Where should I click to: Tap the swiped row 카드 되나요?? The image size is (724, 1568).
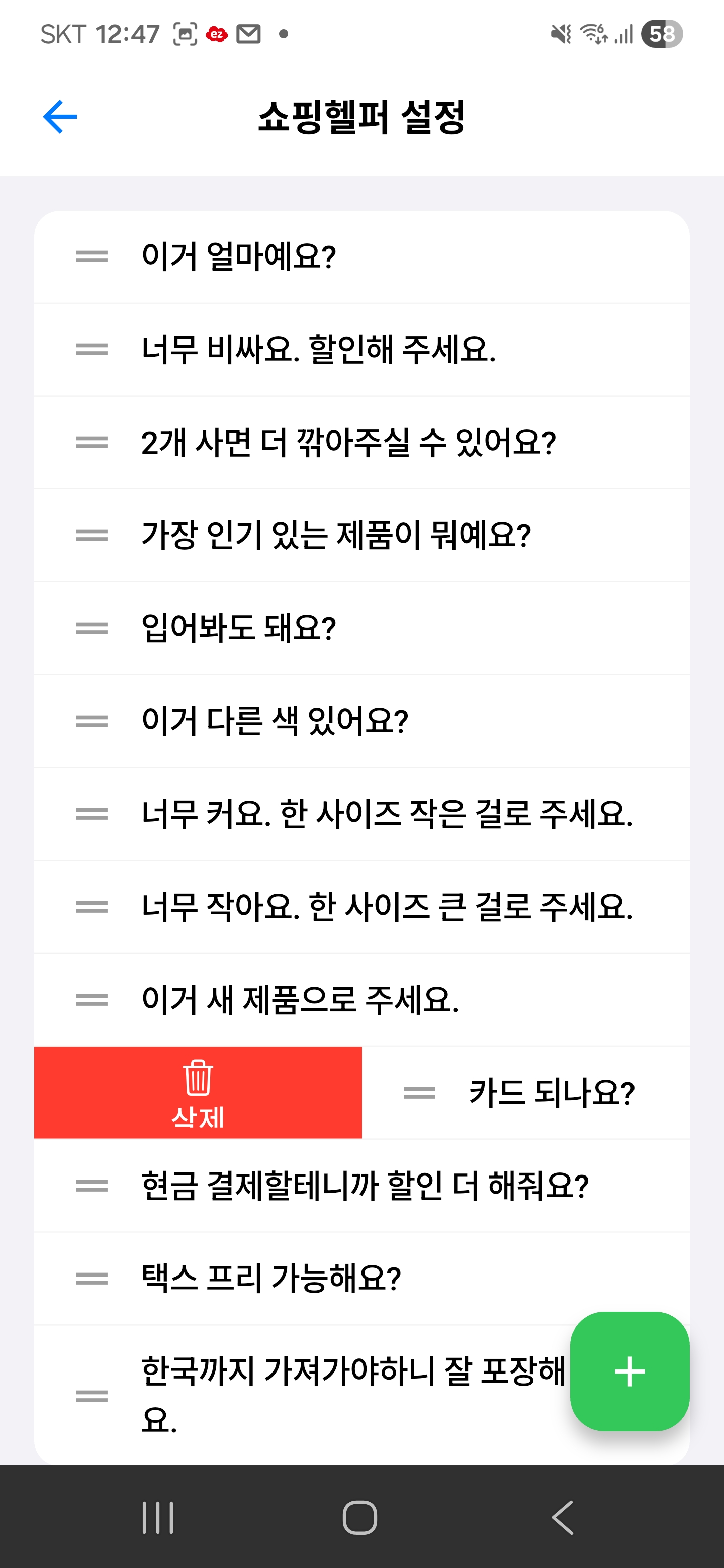551,1093
